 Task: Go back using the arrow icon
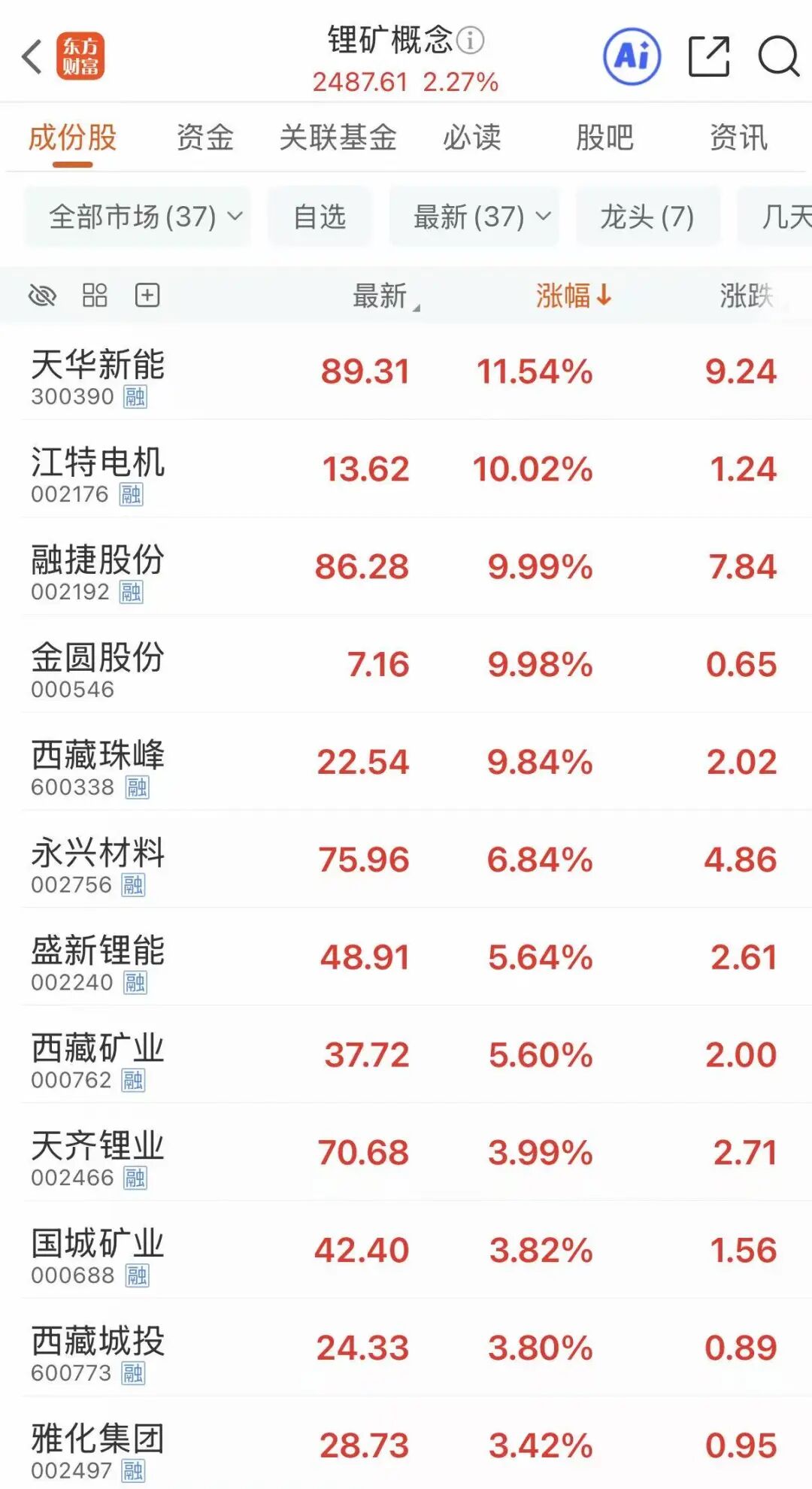pos(32,56)
